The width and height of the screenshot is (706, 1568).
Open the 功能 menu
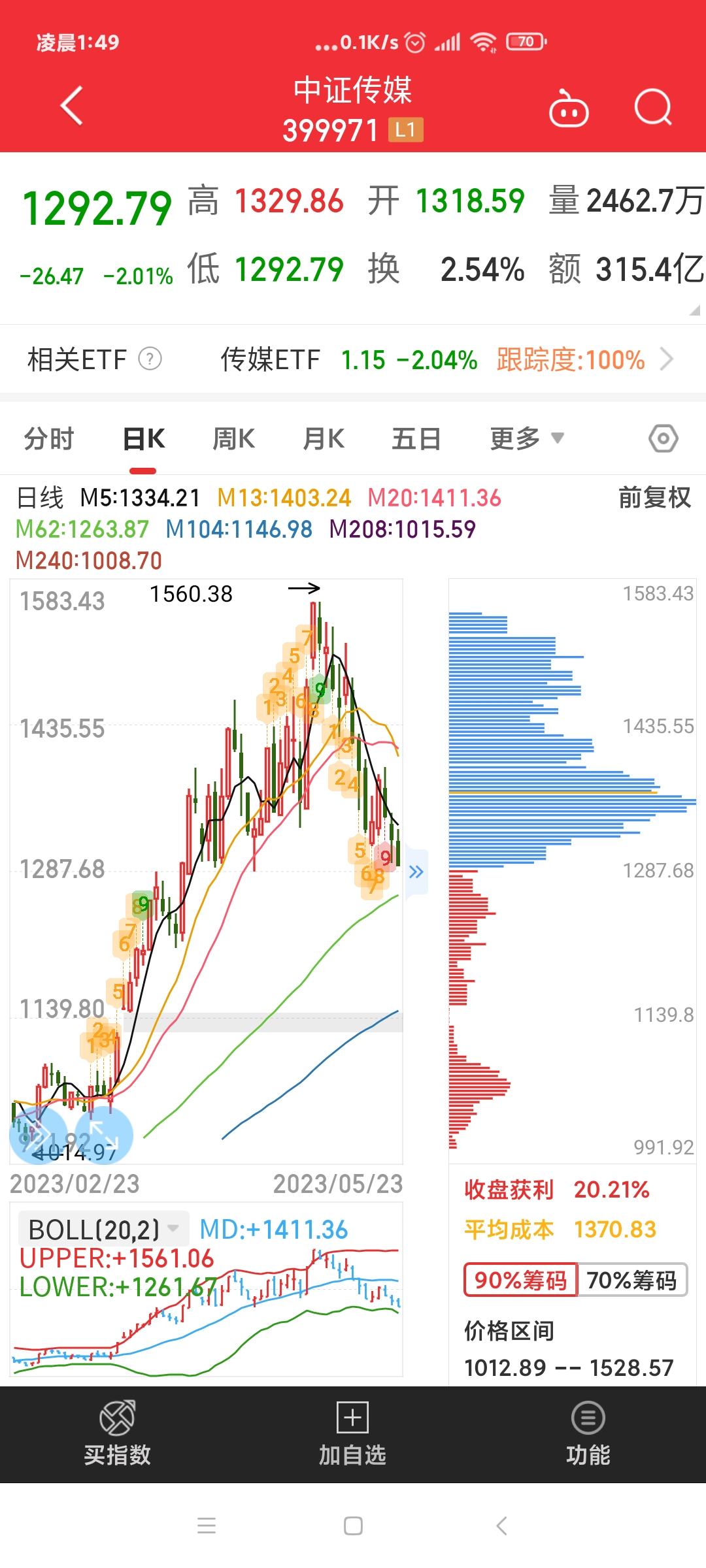(x=588, y=1433)
